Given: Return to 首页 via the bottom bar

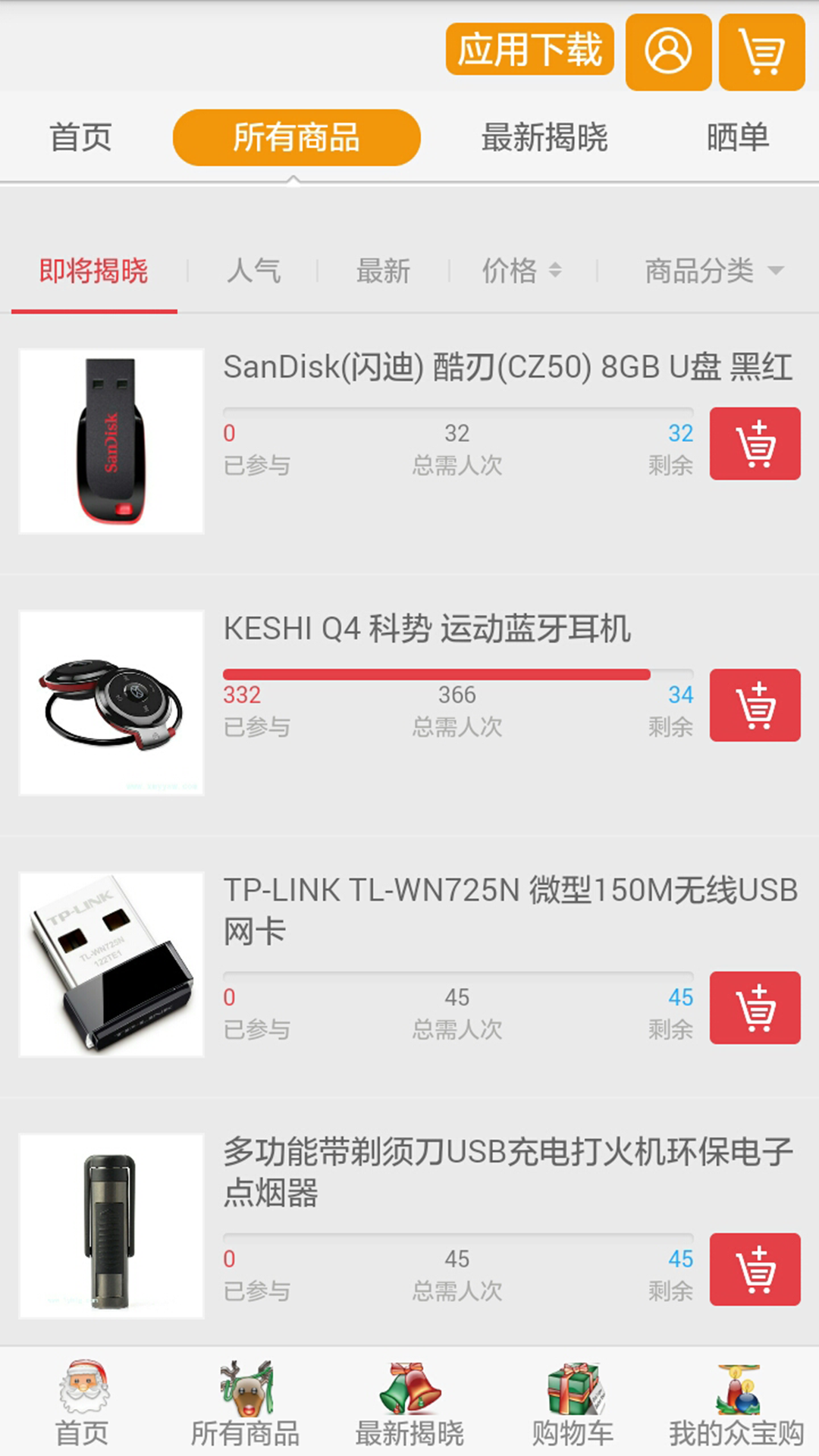Looking at the screenshot, I should tap(82, 1404).
